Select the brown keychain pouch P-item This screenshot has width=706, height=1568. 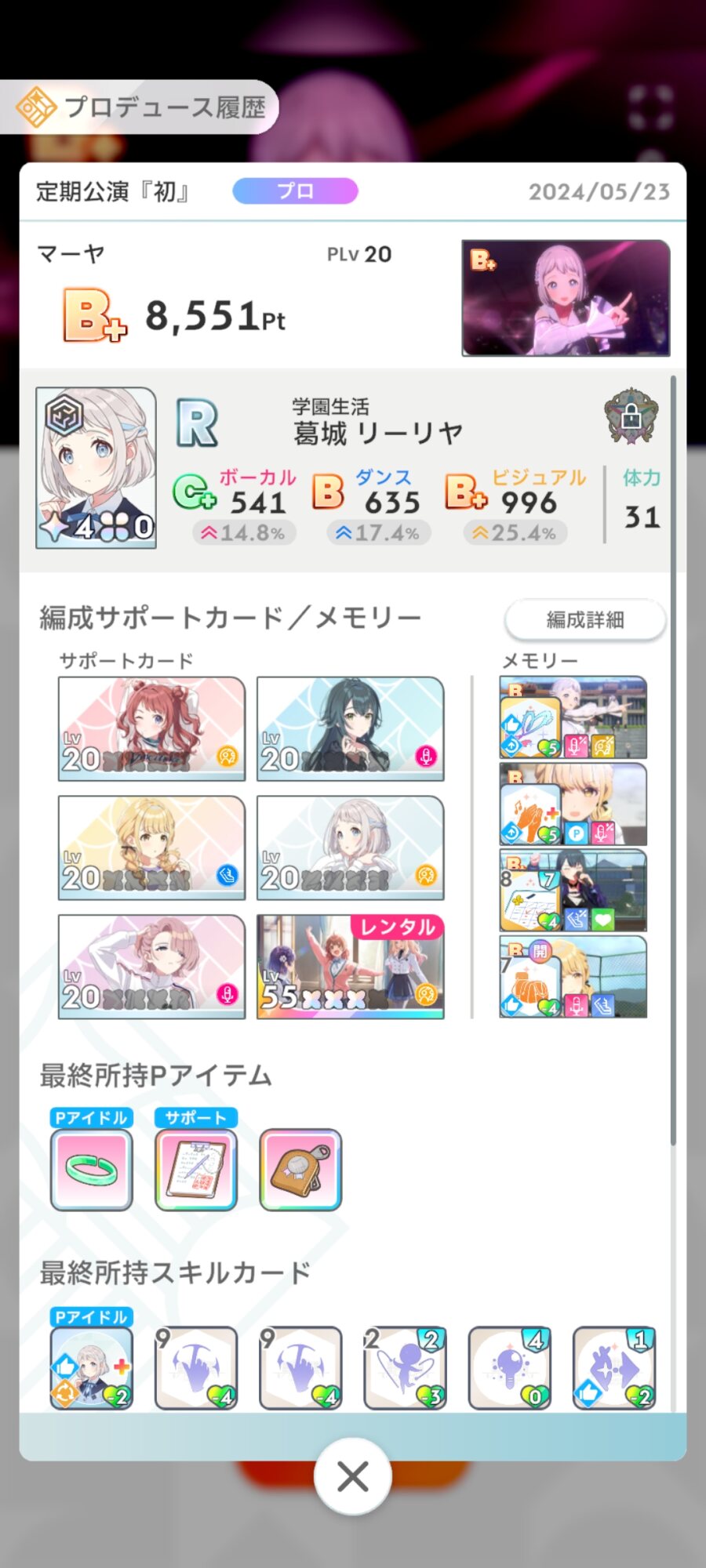point(300,1170)
